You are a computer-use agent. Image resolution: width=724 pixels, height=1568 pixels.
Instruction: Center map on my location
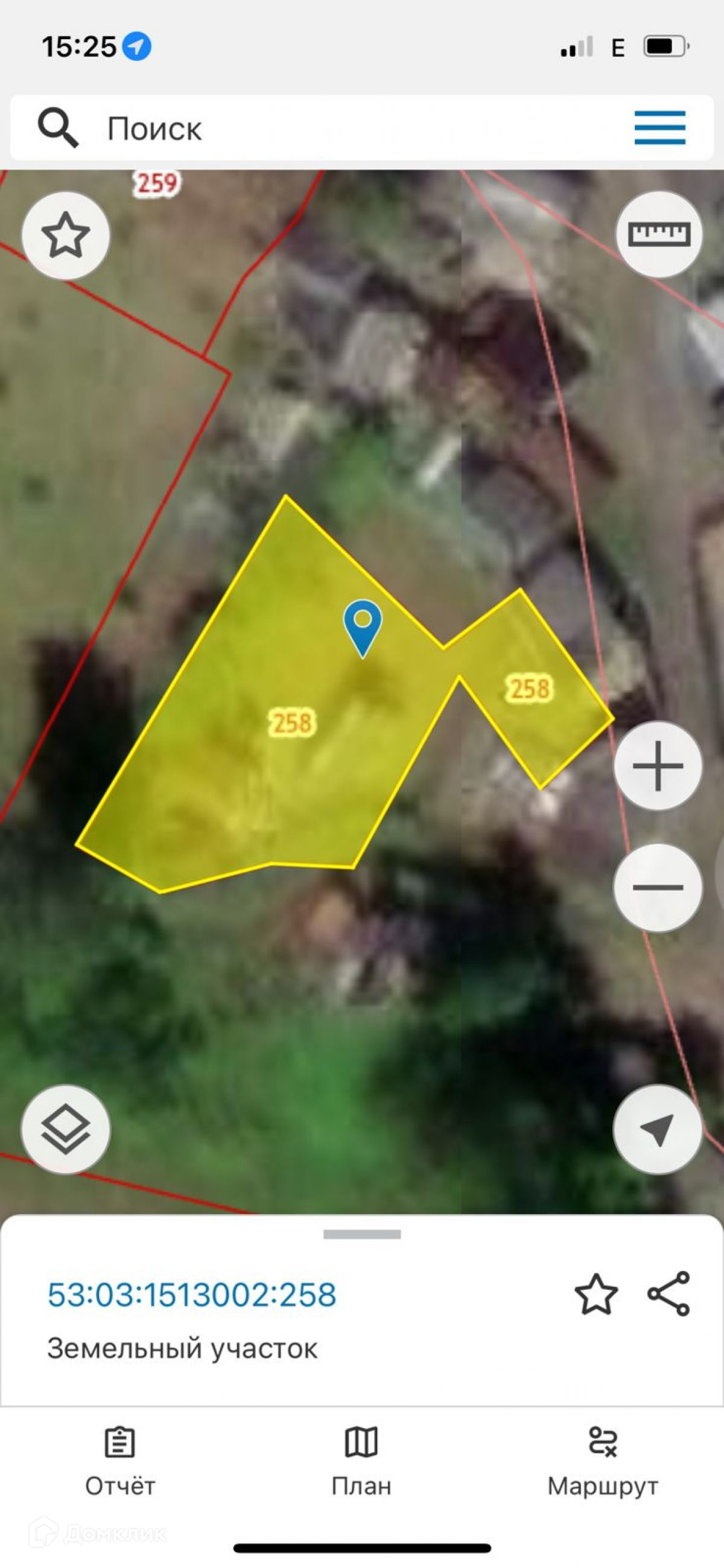click(x=658, y=1129)
